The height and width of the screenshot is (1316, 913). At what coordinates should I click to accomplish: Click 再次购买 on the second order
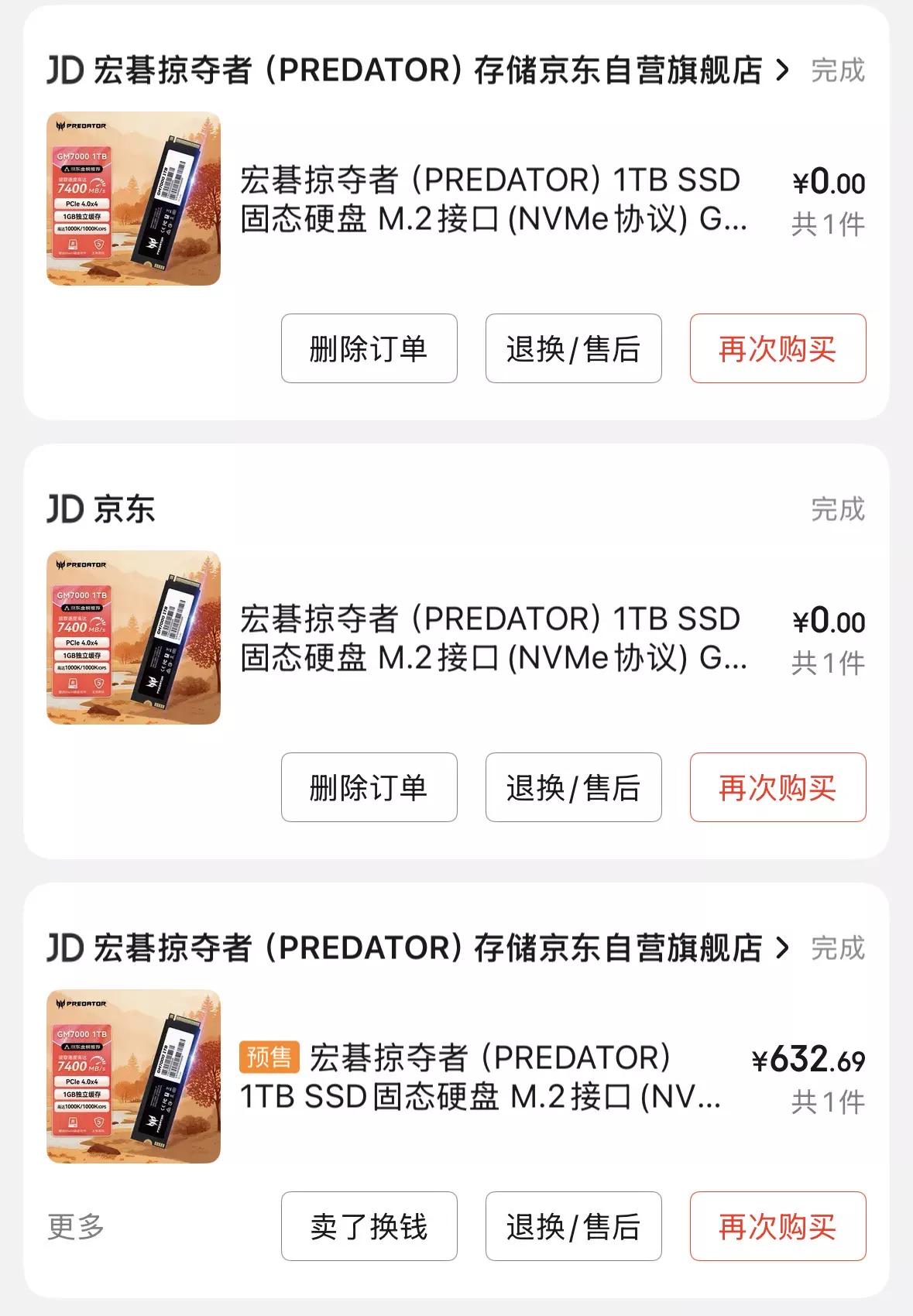pyautogui.click(x=777, y=787)
